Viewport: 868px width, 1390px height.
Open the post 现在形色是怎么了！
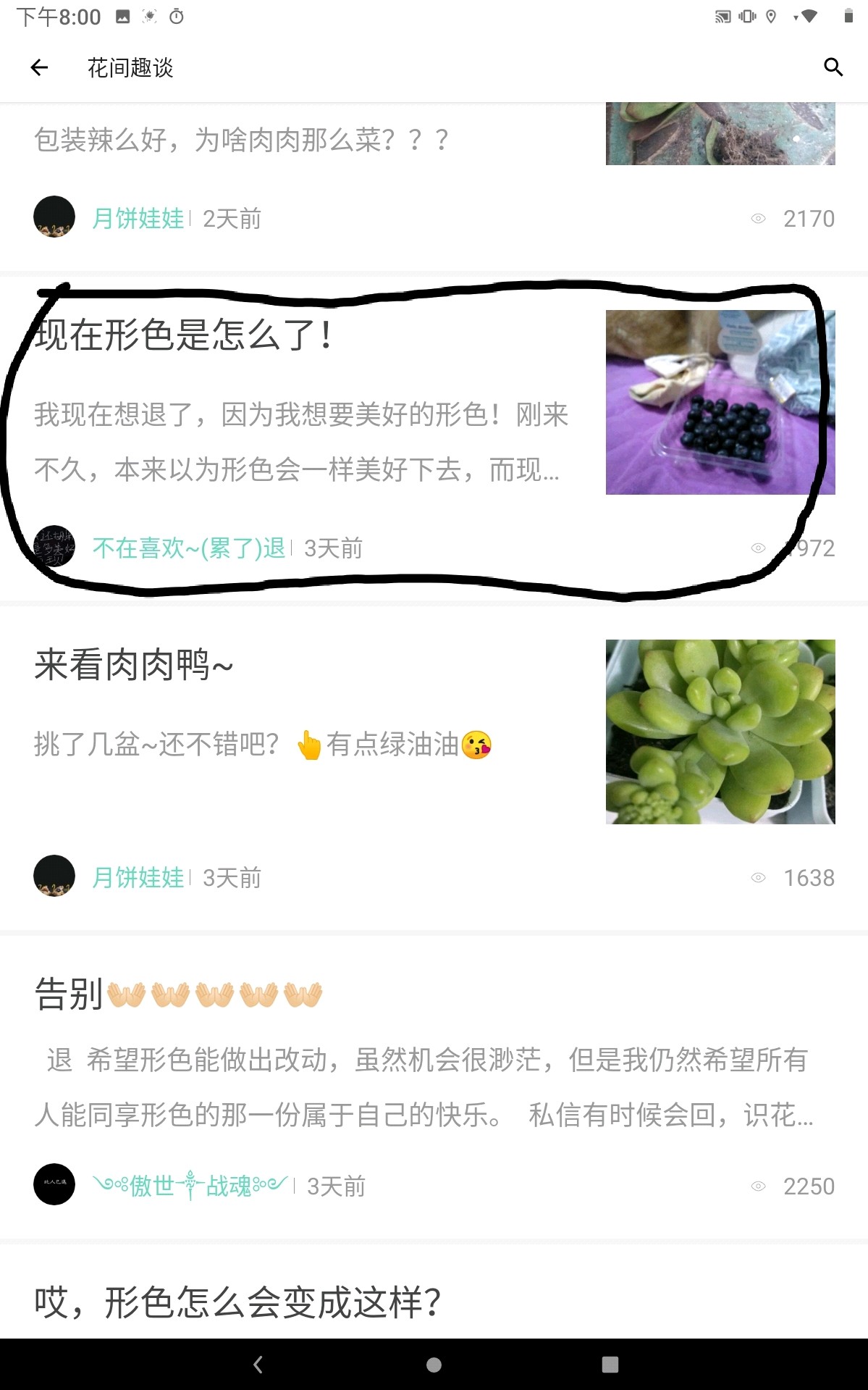(185, 335)
